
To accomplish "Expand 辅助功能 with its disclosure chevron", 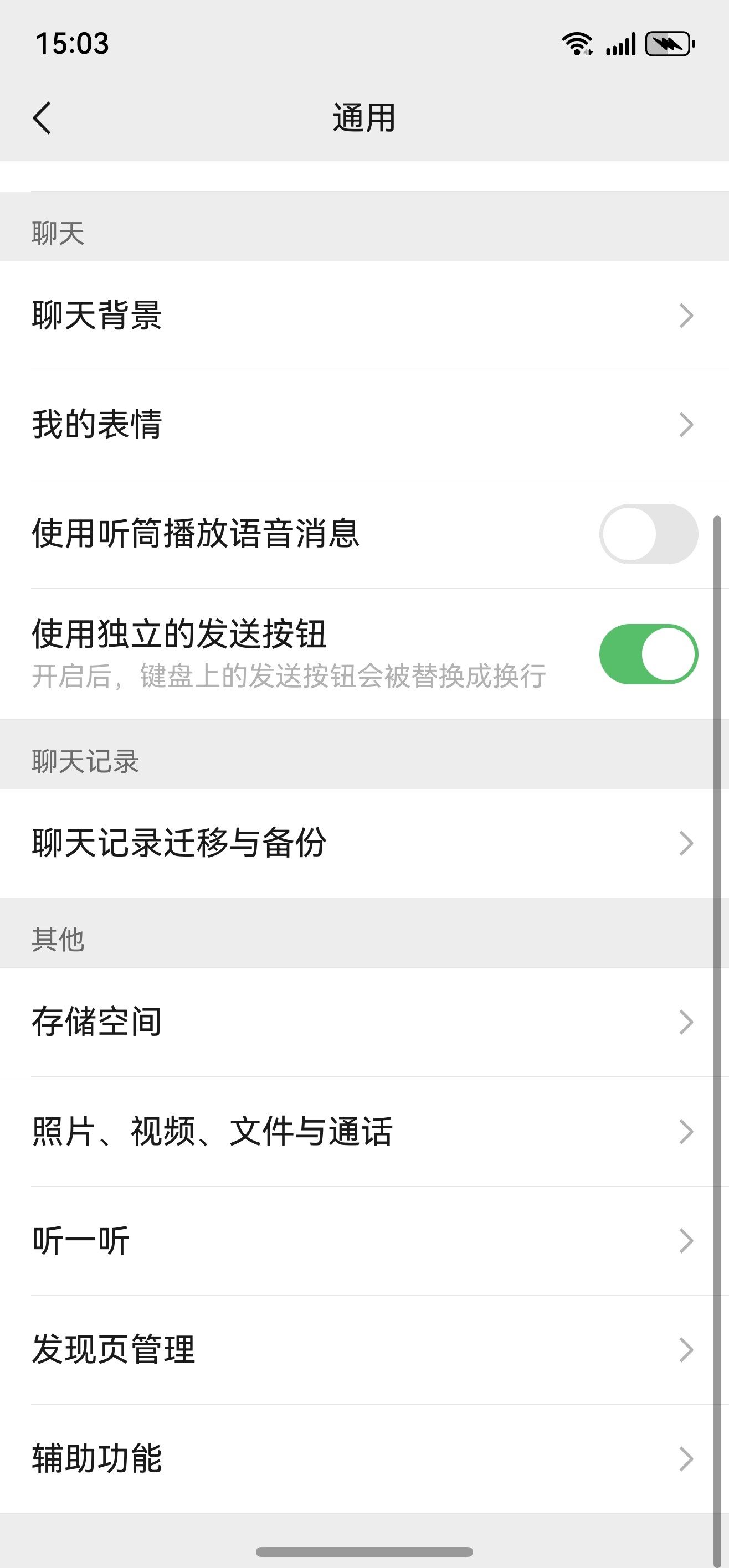I will 686,1458.
